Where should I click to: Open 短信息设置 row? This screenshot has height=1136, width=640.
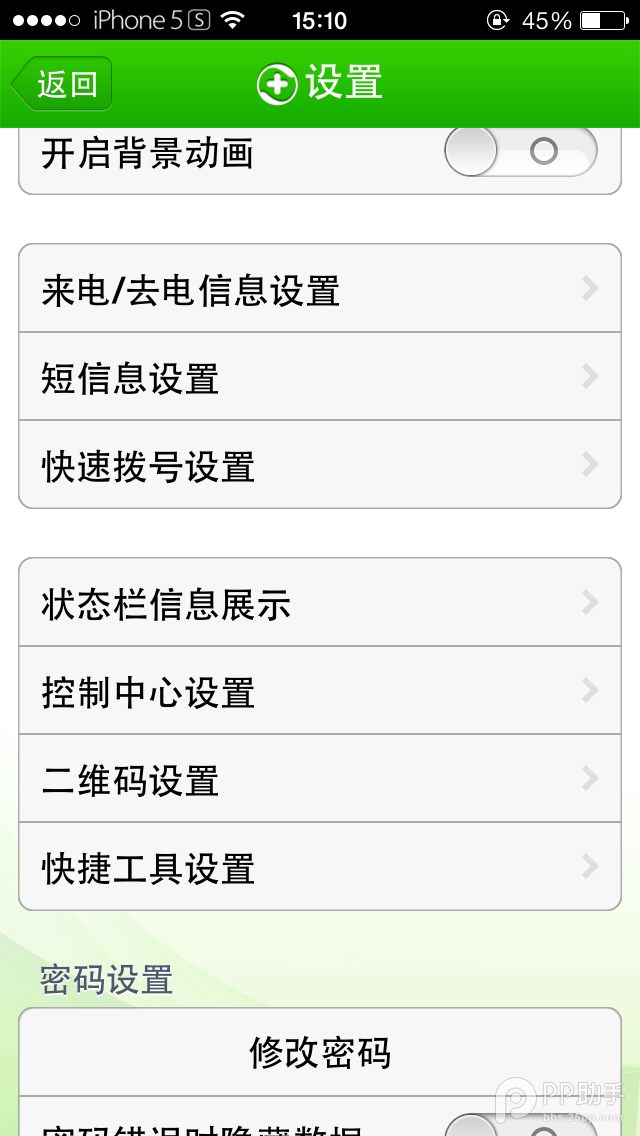coord(320,378)
